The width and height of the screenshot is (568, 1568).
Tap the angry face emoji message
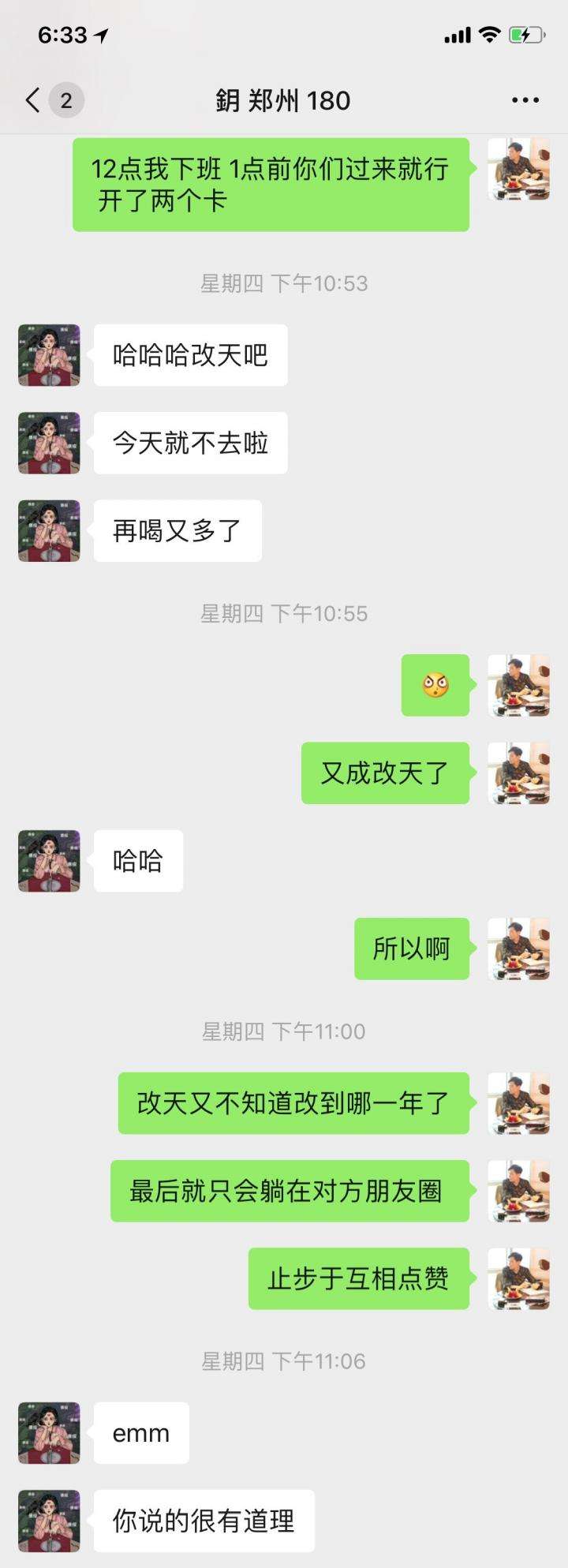tap(435, 687)
